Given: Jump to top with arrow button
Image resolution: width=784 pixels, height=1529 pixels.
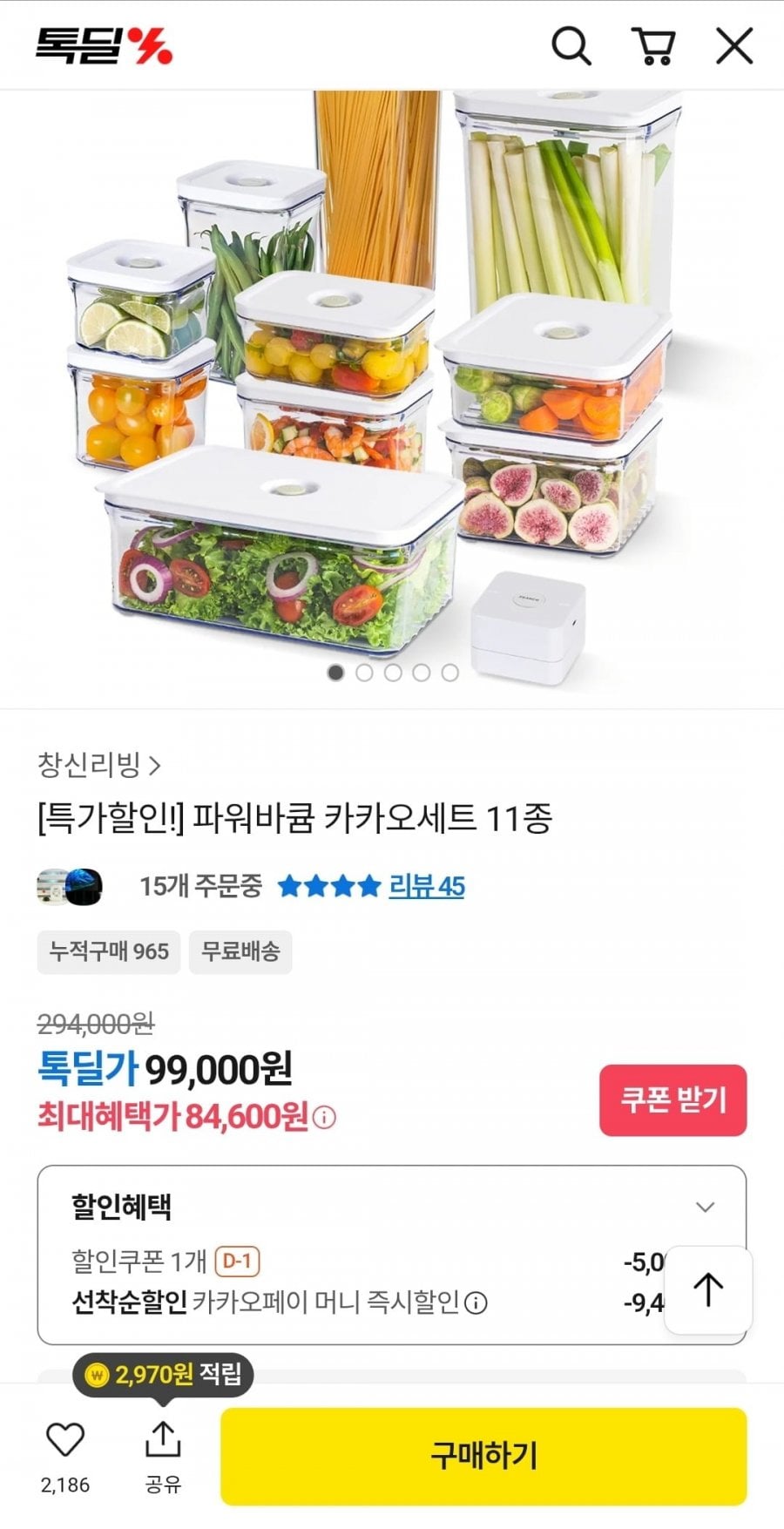Looking at the screenshot, I should [708, 1289].
